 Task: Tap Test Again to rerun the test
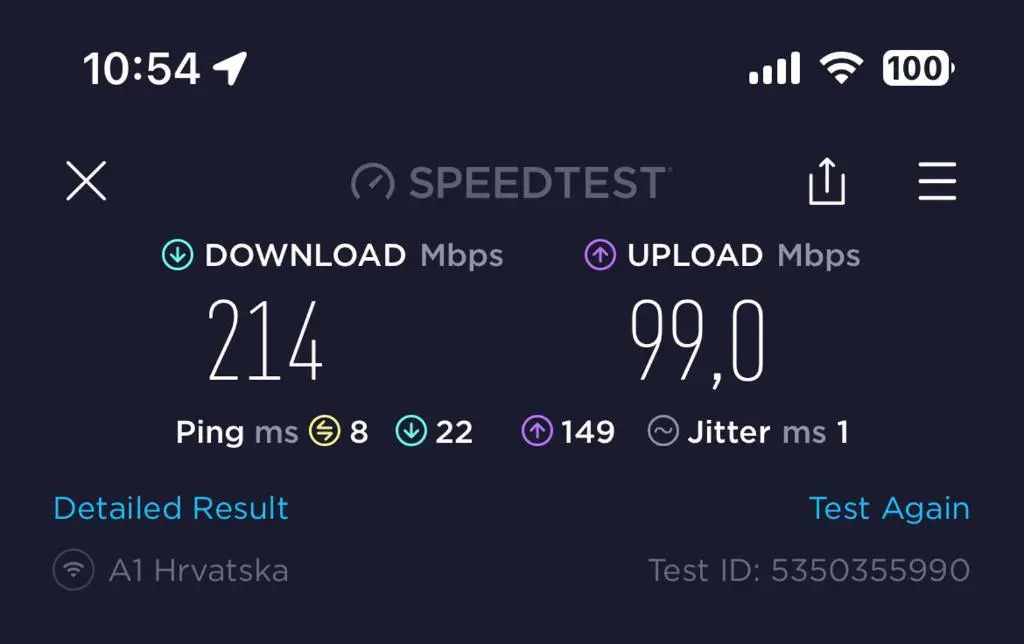889,508
